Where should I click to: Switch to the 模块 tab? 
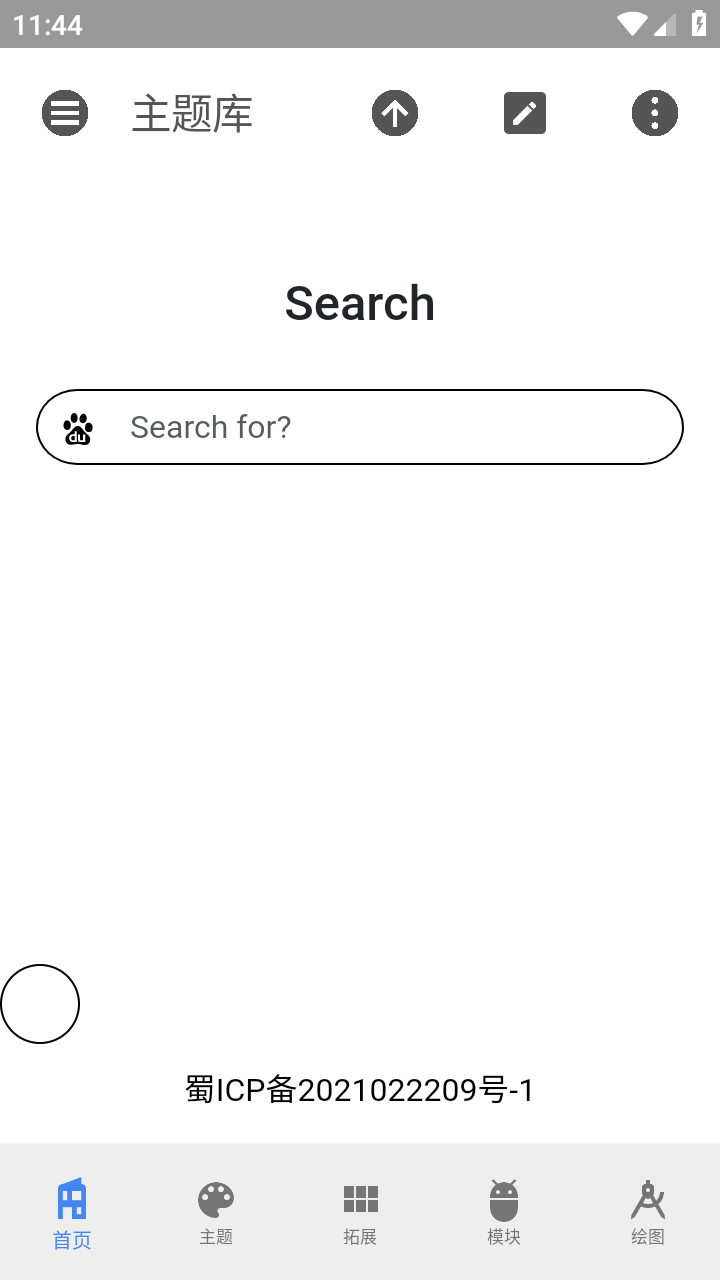click(x=504, y=1212)
